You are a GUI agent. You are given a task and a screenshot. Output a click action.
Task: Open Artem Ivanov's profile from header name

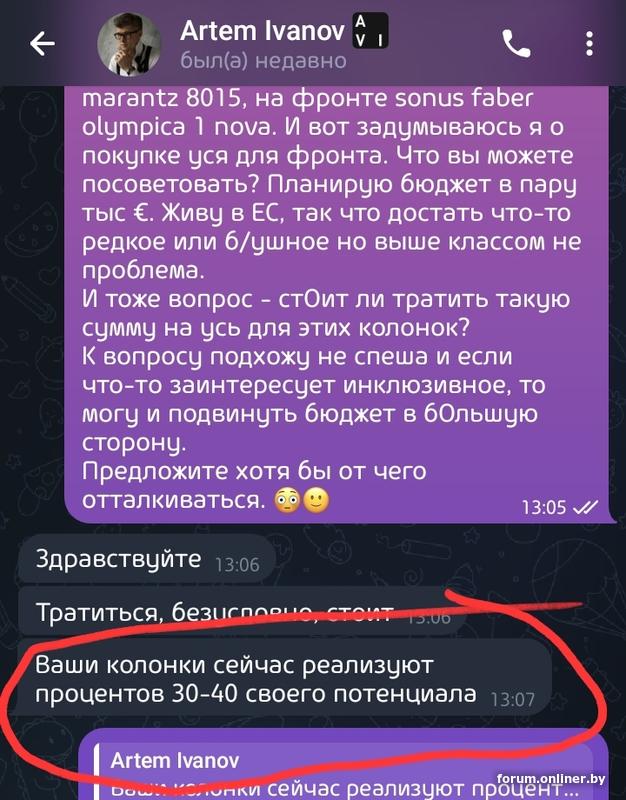tap(262, 32)
